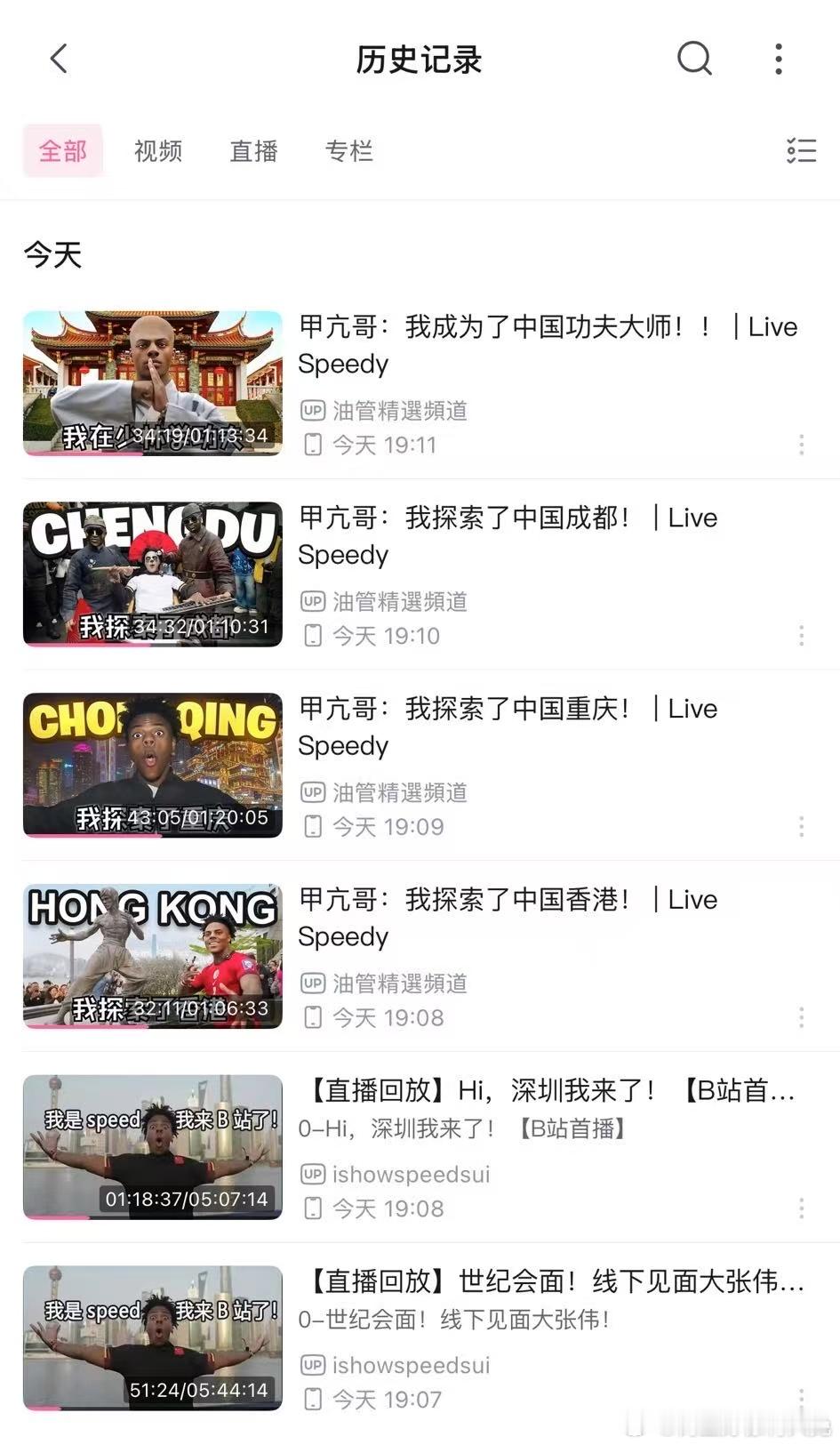Open more options for 深圳我来了 replay
The height and width of the screenshot is (1445, 840).
click(x=801, y=1208)
